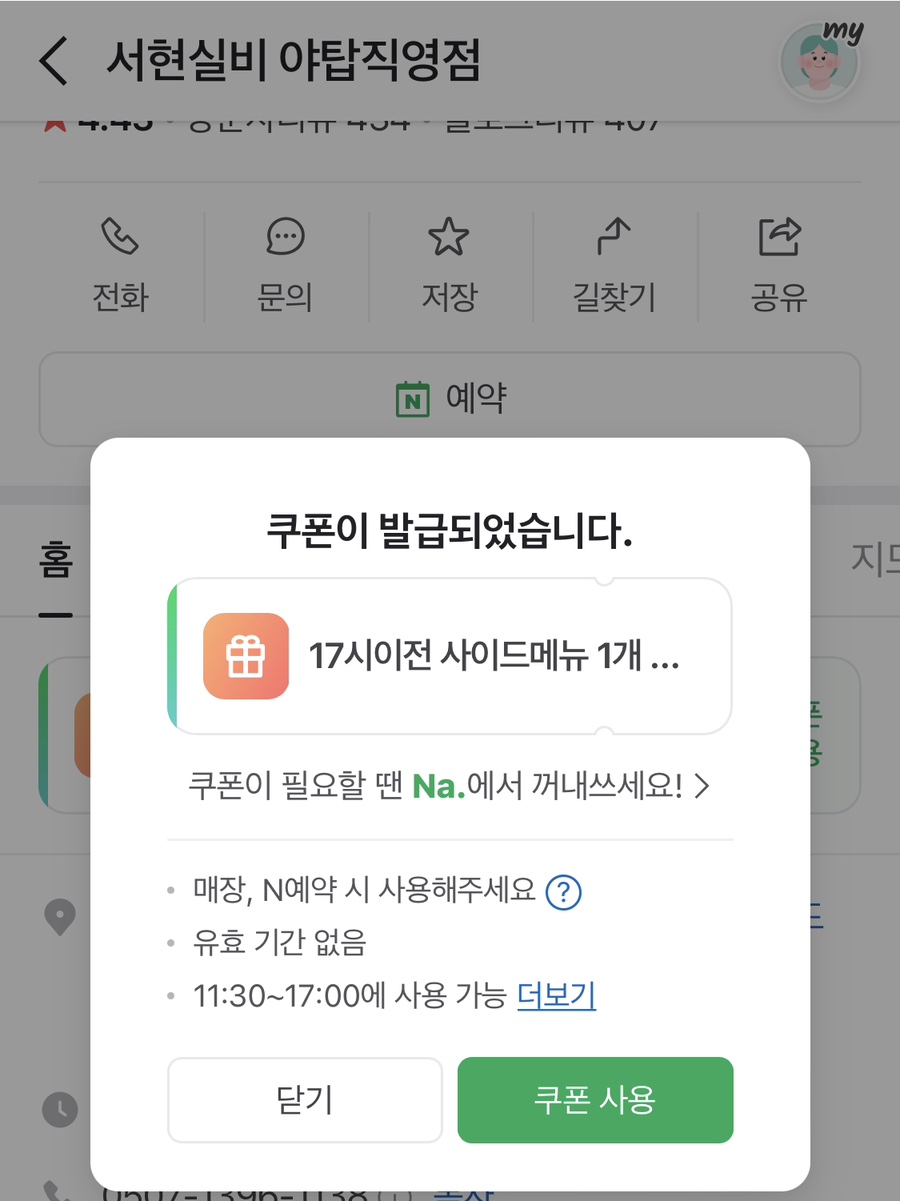
Task: Save this place with 저장
Action: click(x=449, y=265)
